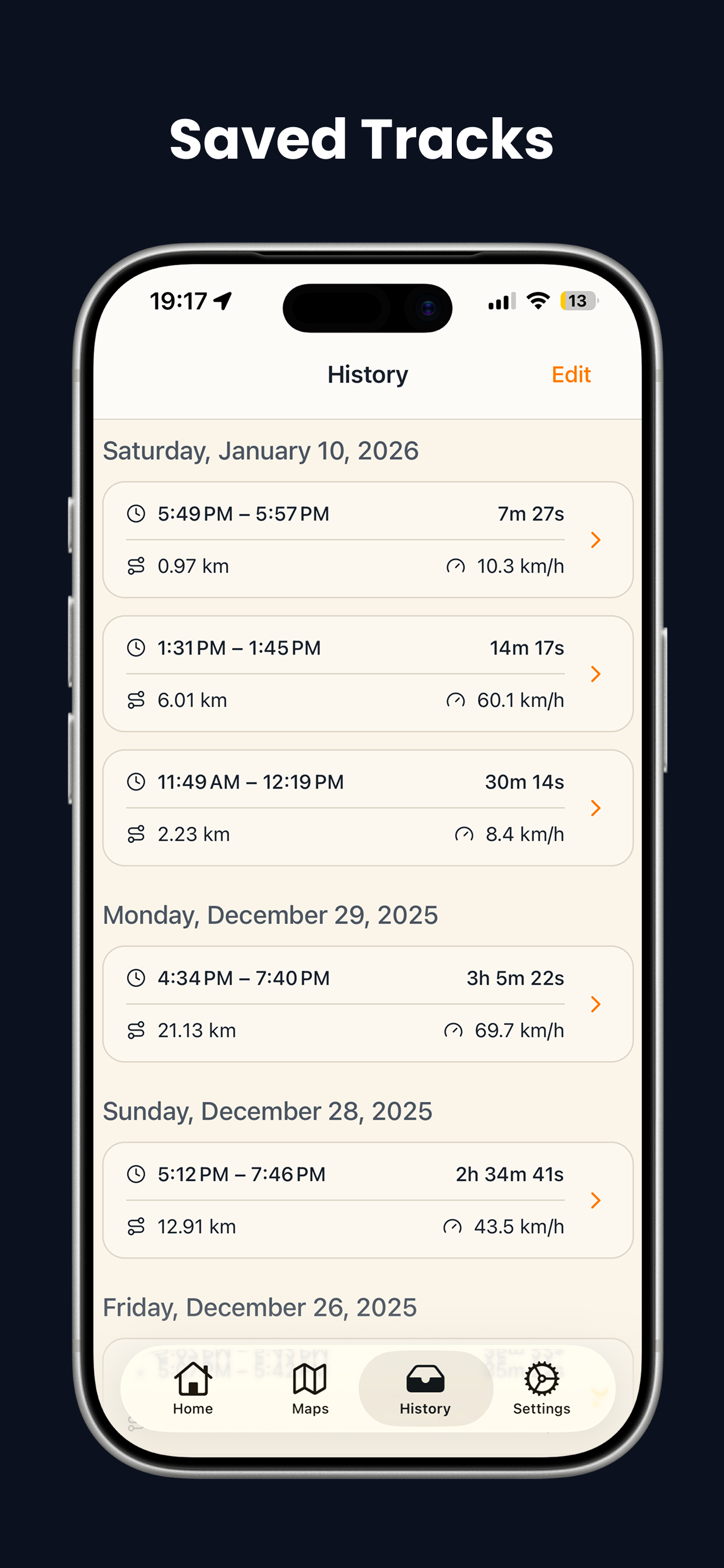
Task: Tap the History screen title
Action: point(367,374)
